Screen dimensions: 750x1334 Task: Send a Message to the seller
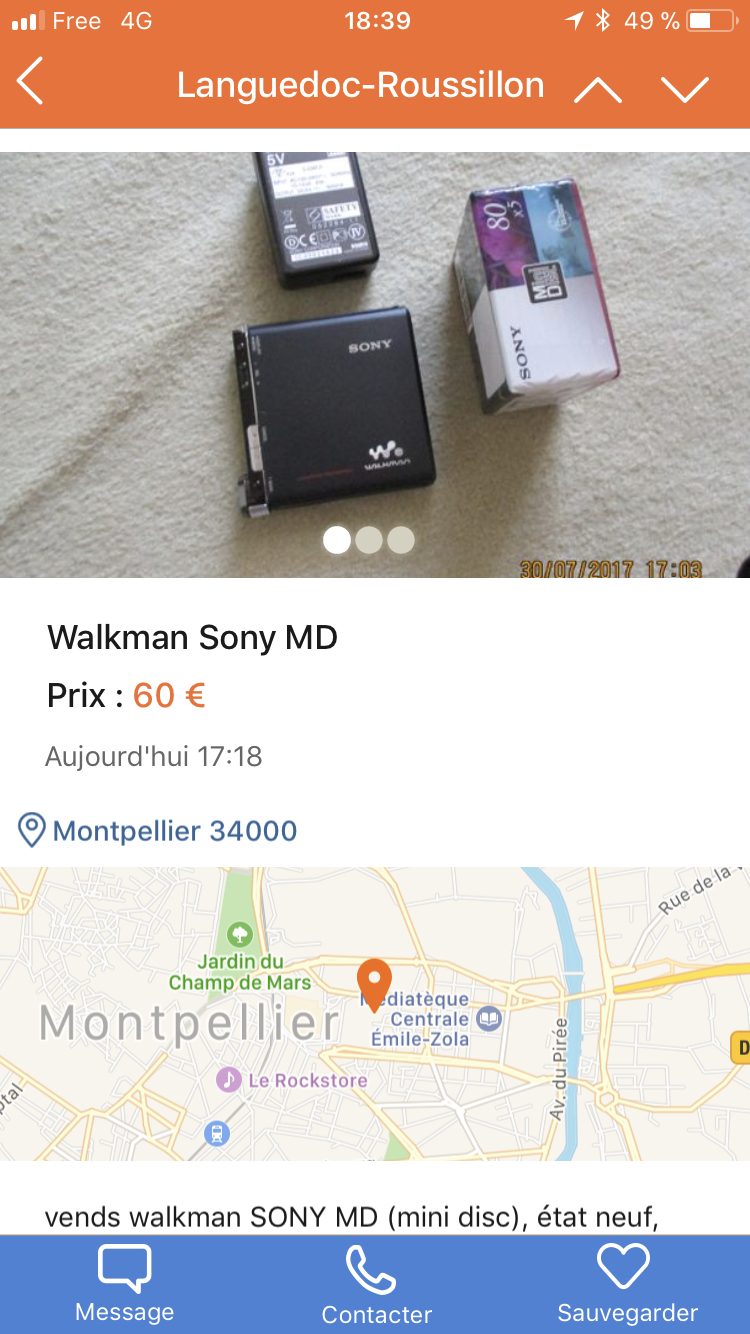[125, 1284]
